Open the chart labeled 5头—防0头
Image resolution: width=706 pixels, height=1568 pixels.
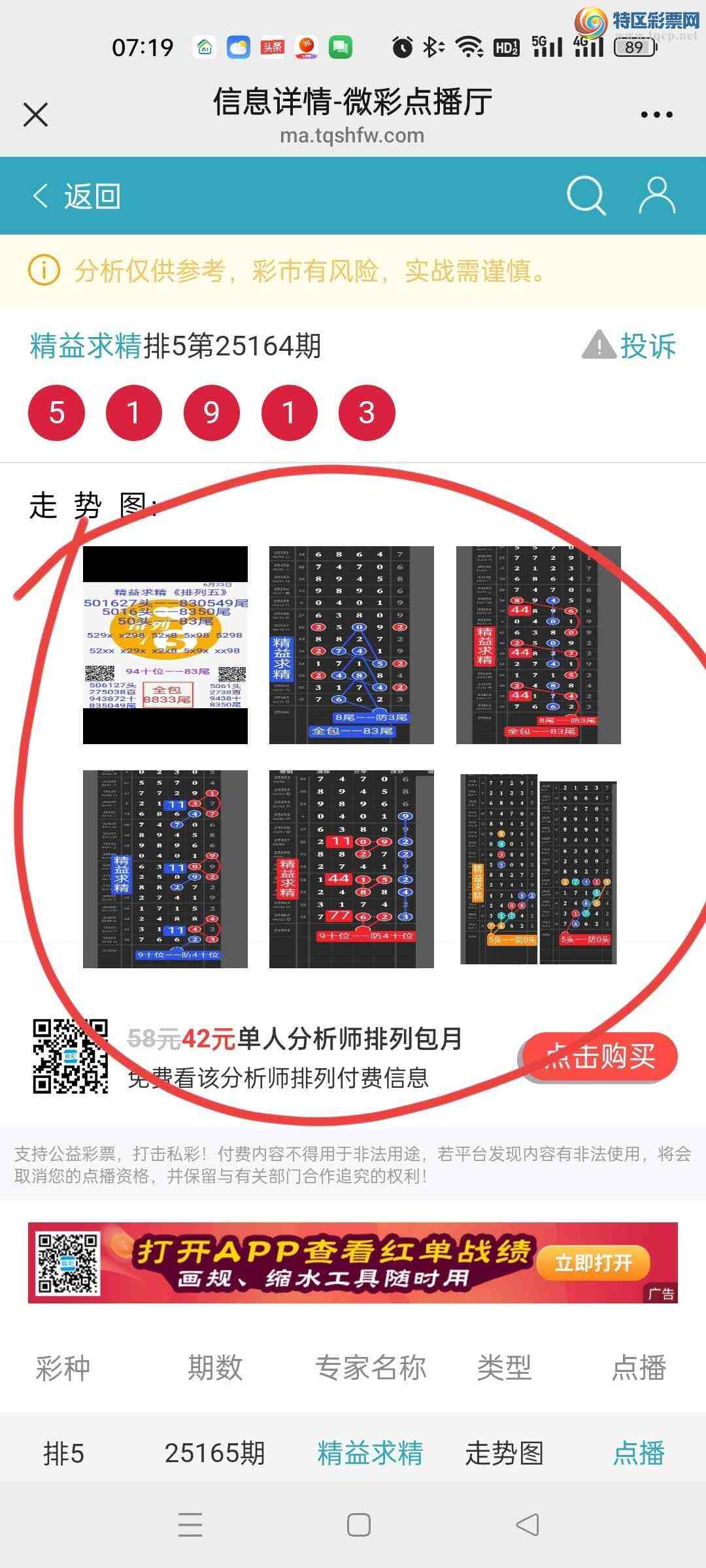coord(538,869)
